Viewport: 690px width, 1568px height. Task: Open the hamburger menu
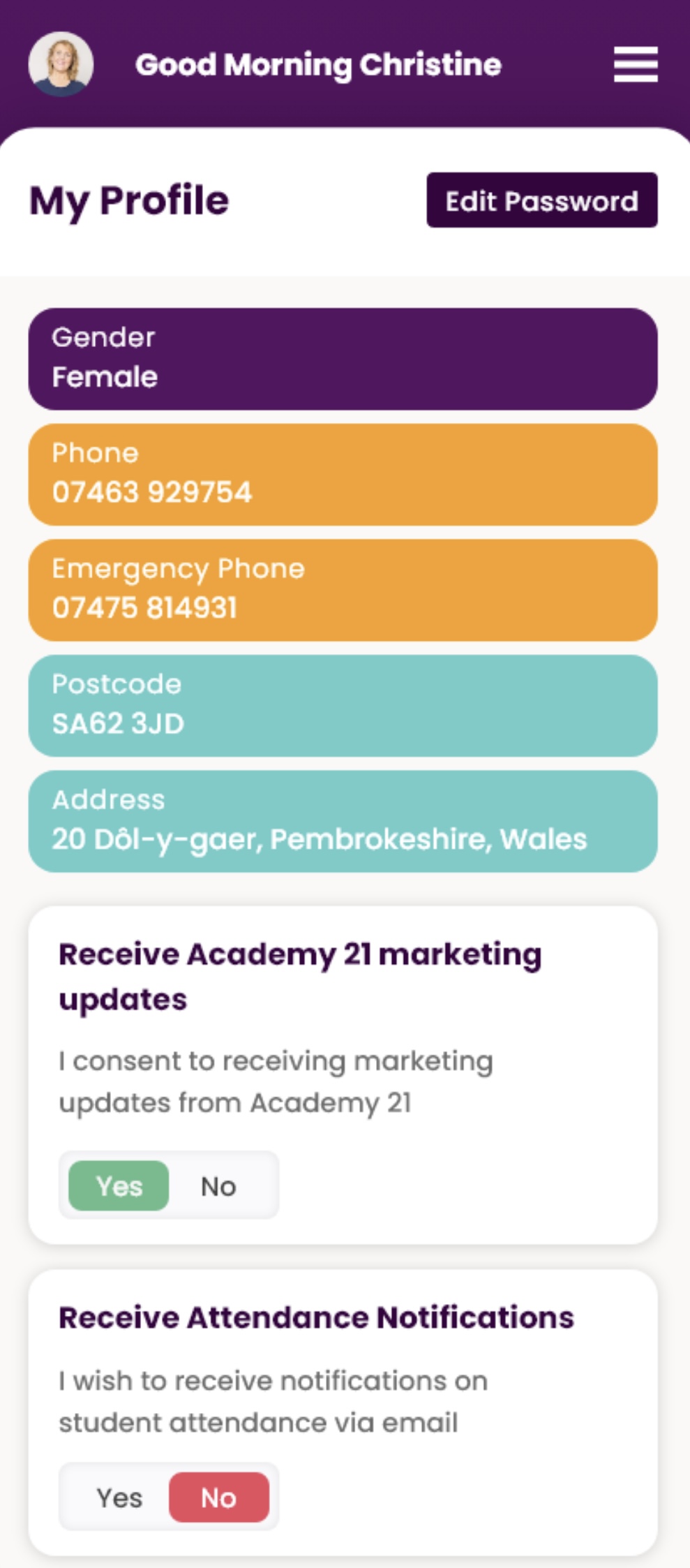(x=635, y=64)
